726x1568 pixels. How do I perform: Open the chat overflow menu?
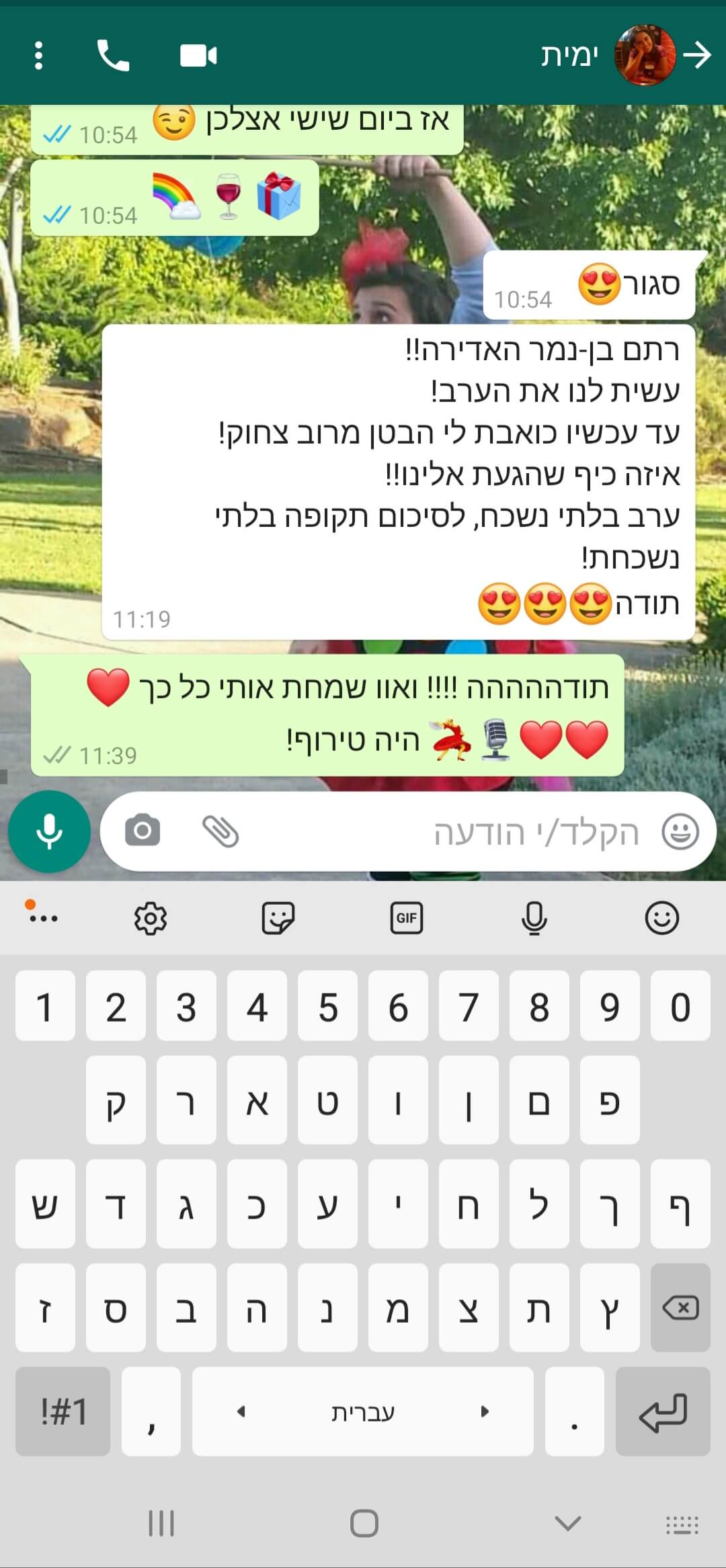tap(38, 55)
